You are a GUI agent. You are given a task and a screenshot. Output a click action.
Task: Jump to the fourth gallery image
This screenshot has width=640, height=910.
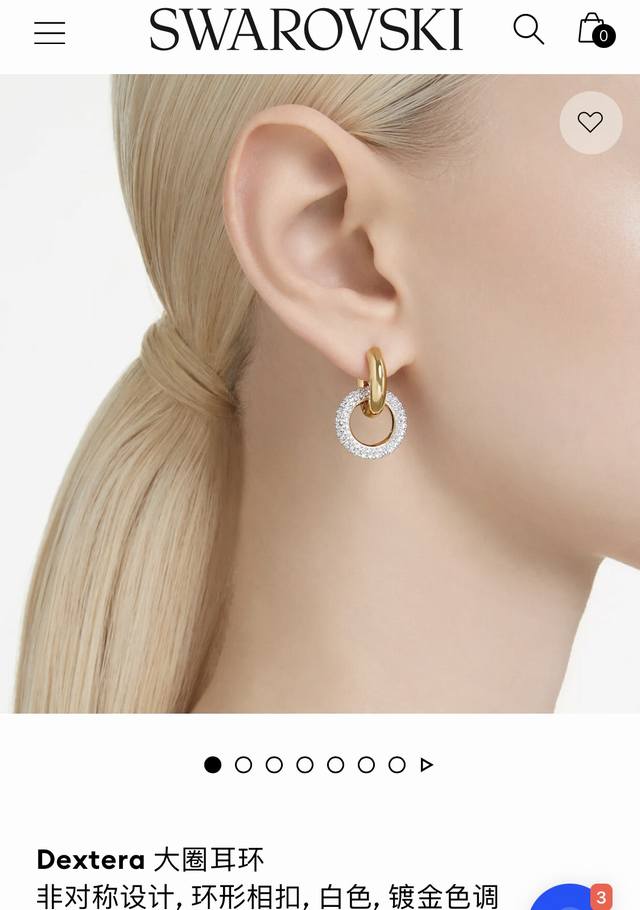pos(305,765)
